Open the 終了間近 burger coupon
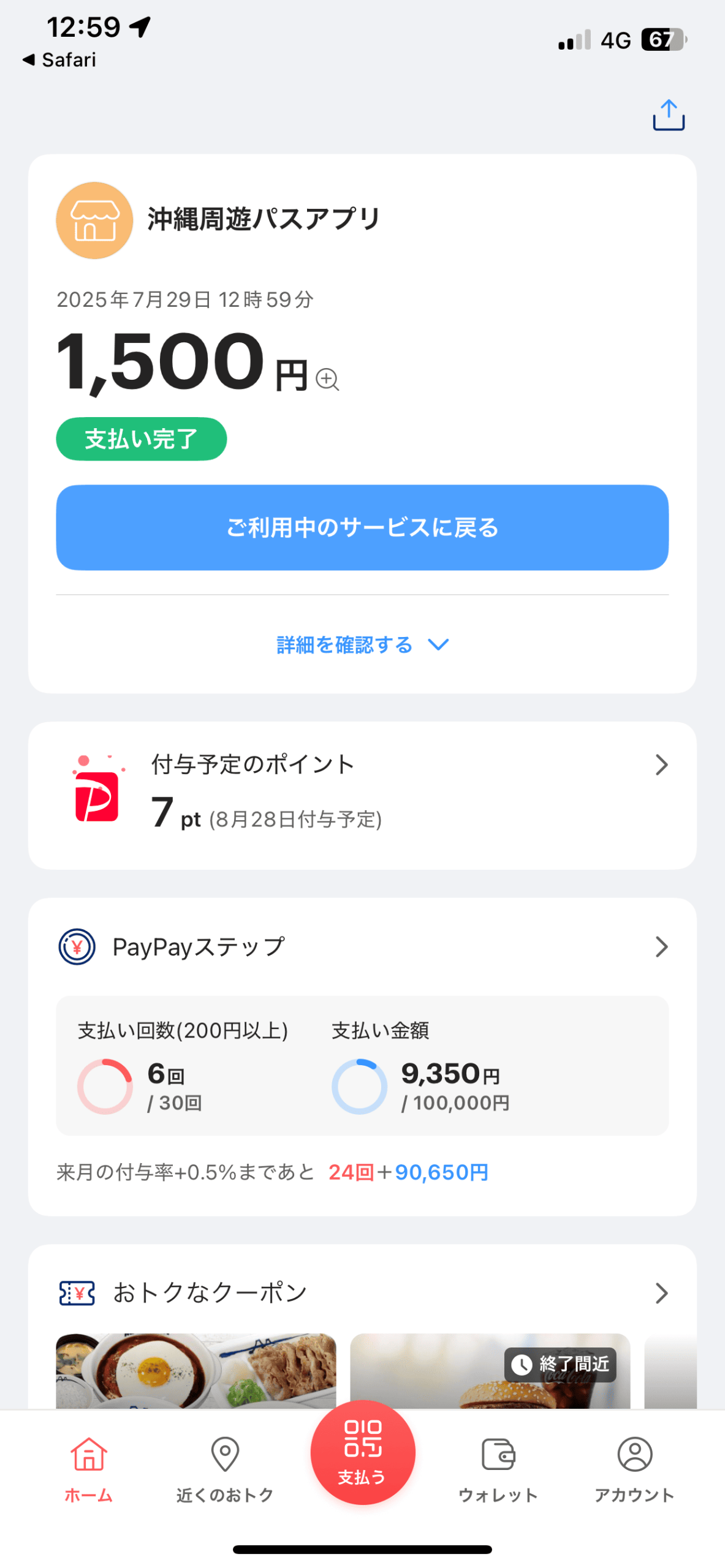Screen dimensions: 725x1568 (489, 1372)
